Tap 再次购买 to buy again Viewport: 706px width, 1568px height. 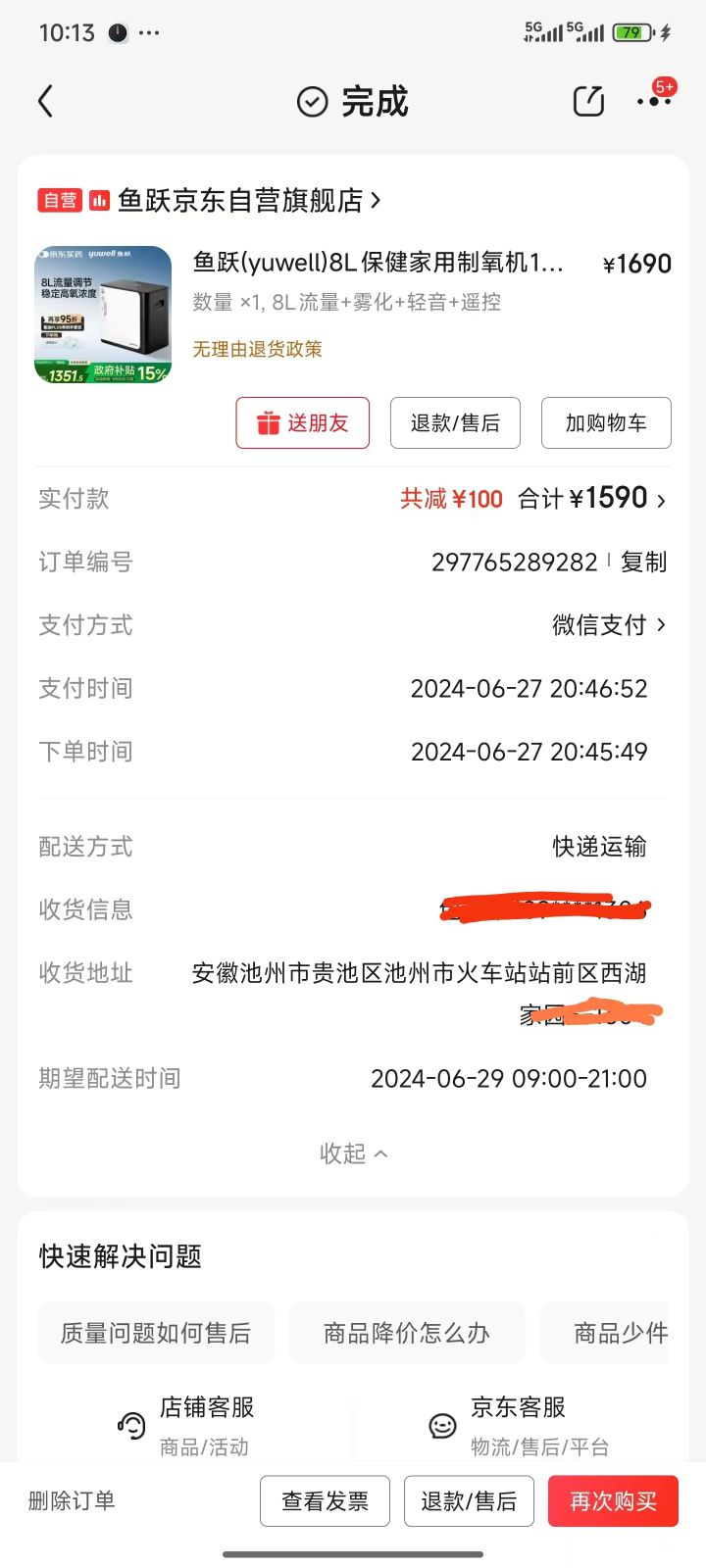pos(613,1501)
